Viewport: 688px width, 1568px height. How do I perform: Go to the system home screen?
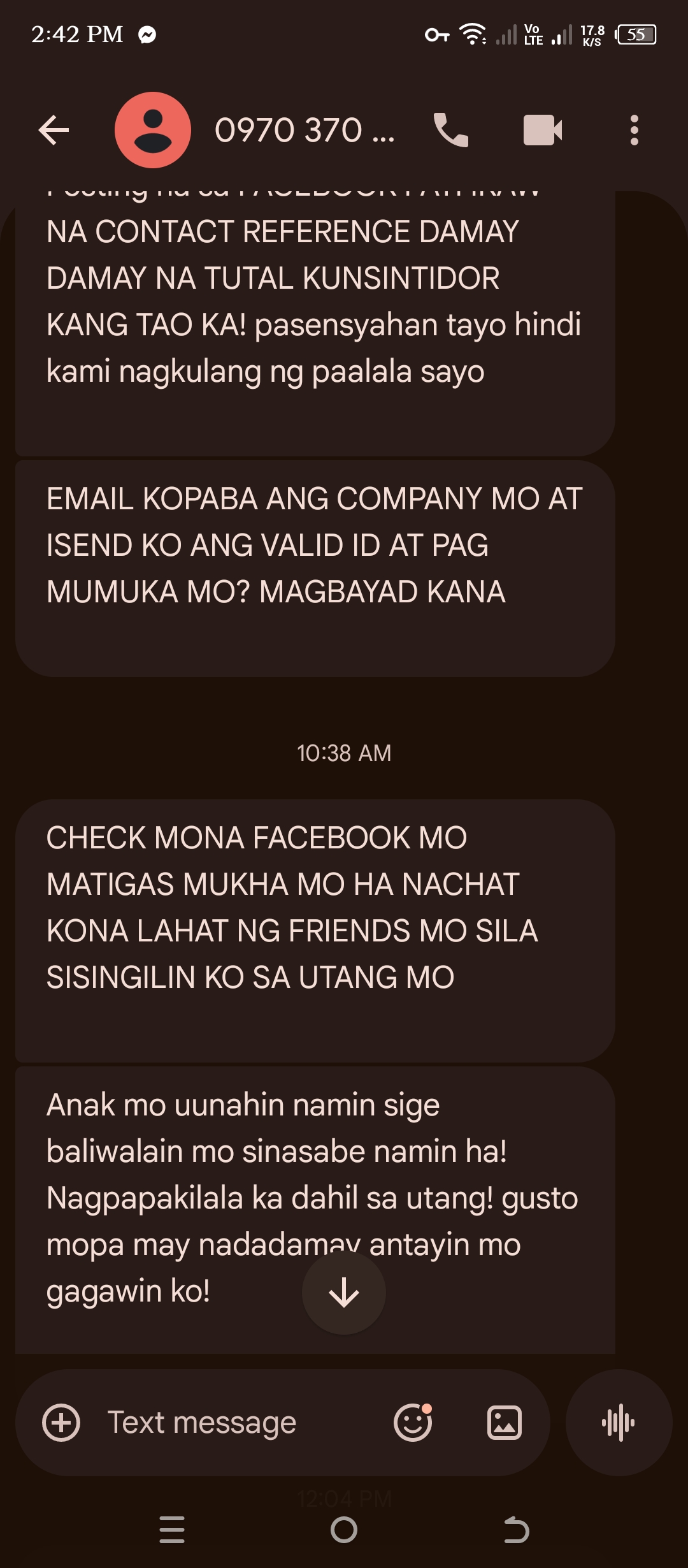[344, 1530]
